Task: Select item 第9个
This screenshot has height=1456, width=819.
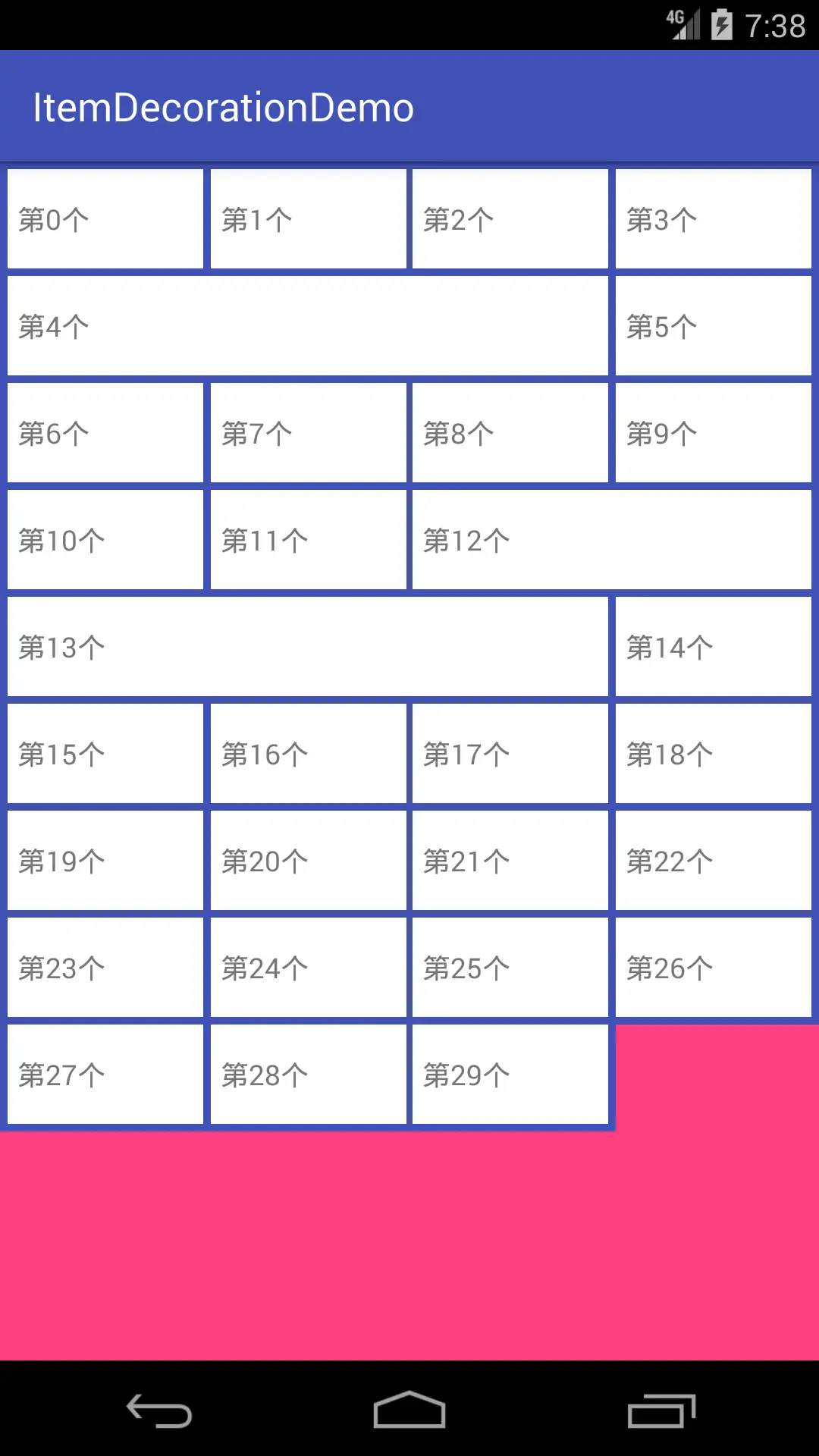Action: tap(713, 433)
